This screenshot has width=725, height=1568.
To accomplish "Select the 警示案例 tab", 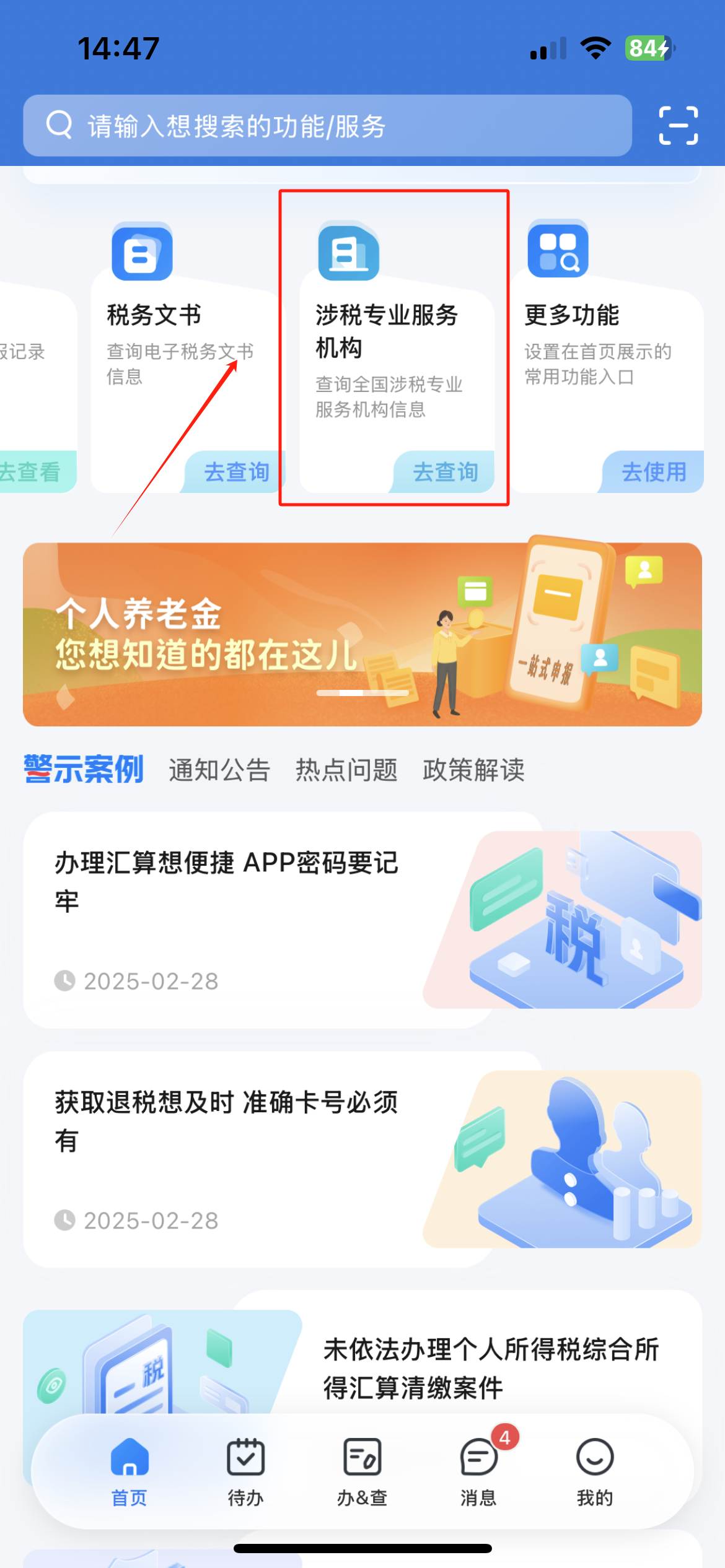I will (x=84, y=769).
